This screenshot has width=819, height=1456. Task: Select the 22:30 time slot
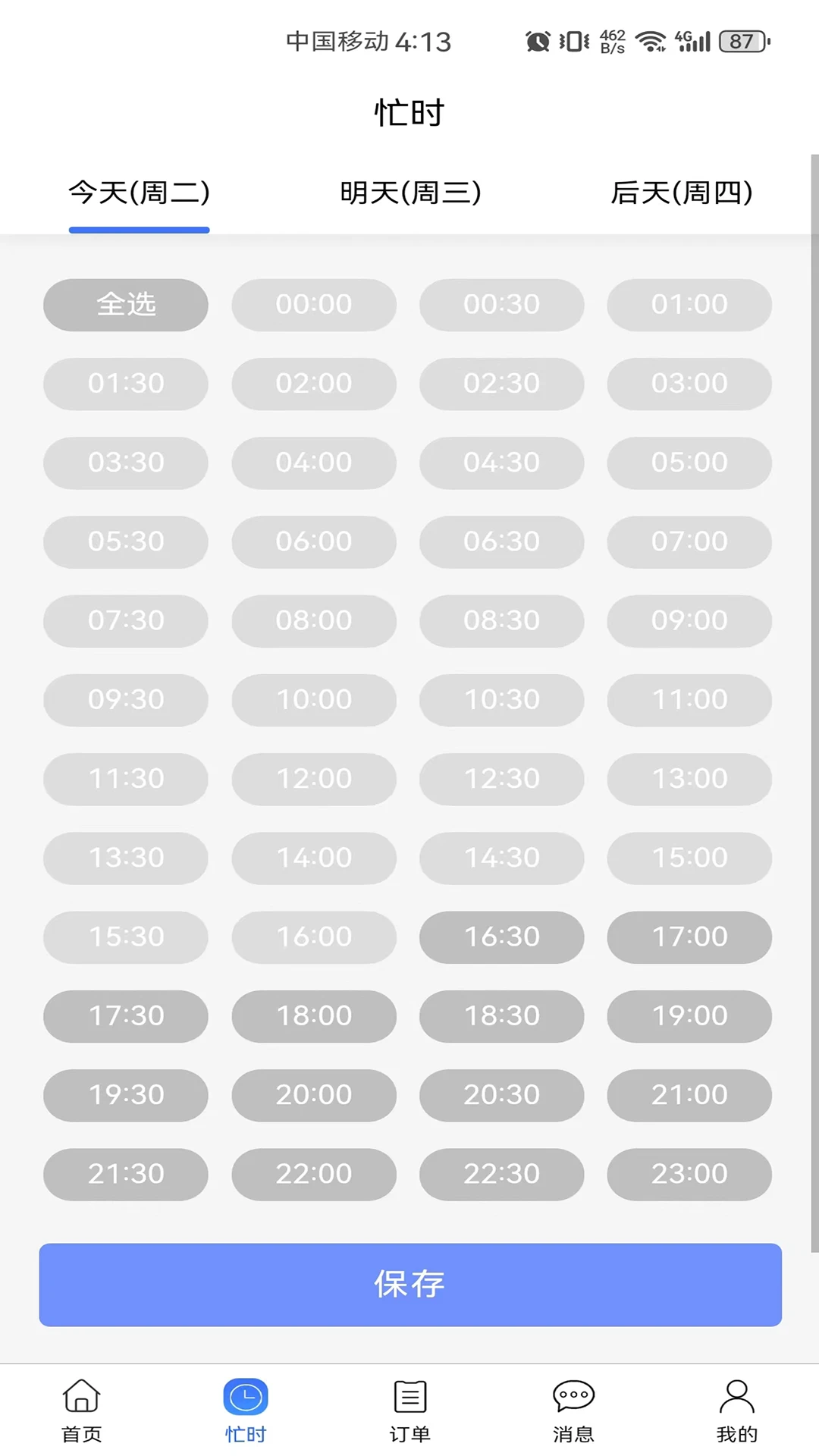501,1174
